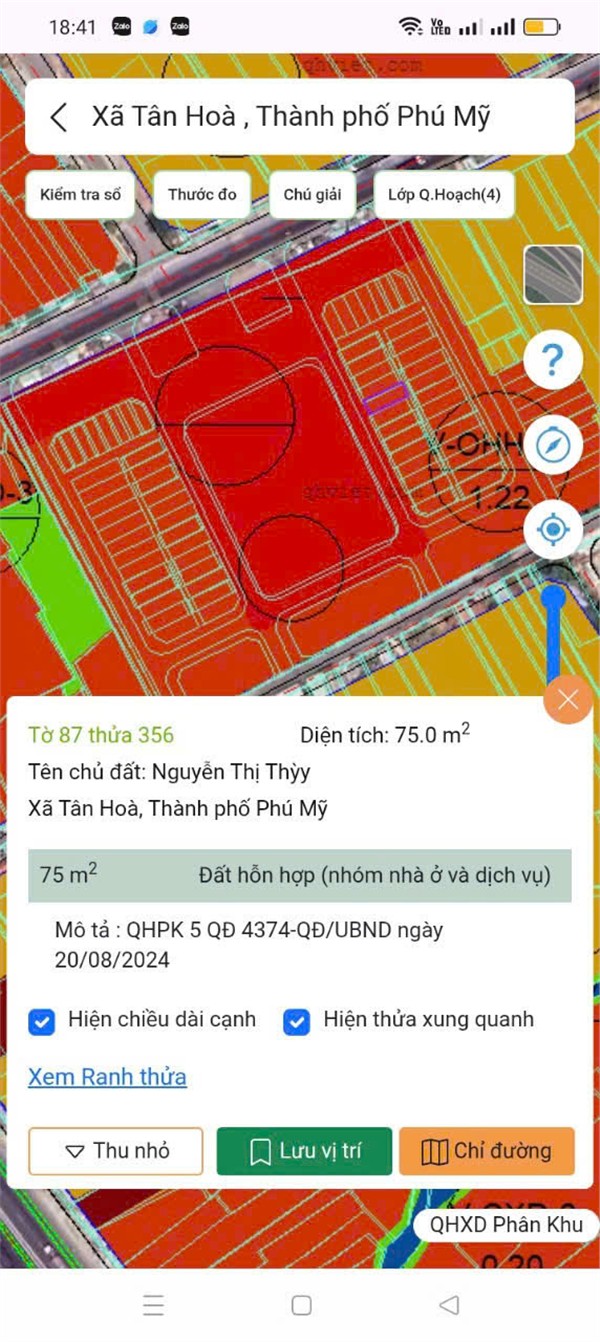The width and height of the screenshot is (600, 1342).
Task: Go back using the header arrow
Action: tap(59, 117)
